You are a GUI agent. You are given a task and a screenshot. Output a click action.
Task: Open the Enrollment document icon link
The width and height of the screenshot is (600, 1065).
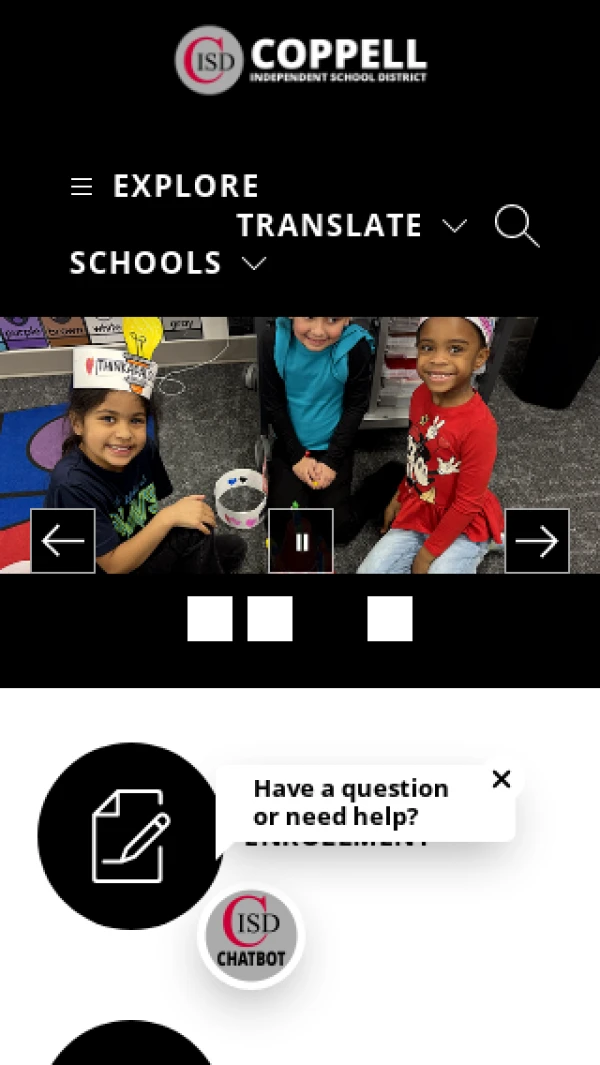coord(128,836)
